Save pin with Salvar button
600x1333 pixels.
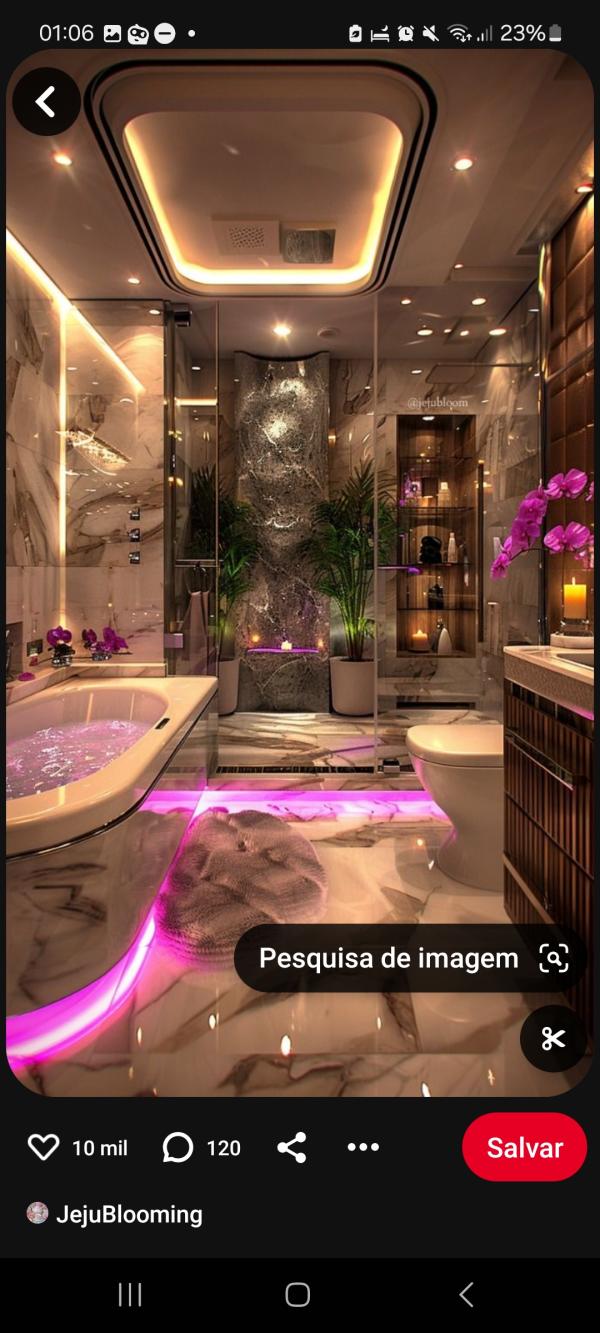(524, 1147)
